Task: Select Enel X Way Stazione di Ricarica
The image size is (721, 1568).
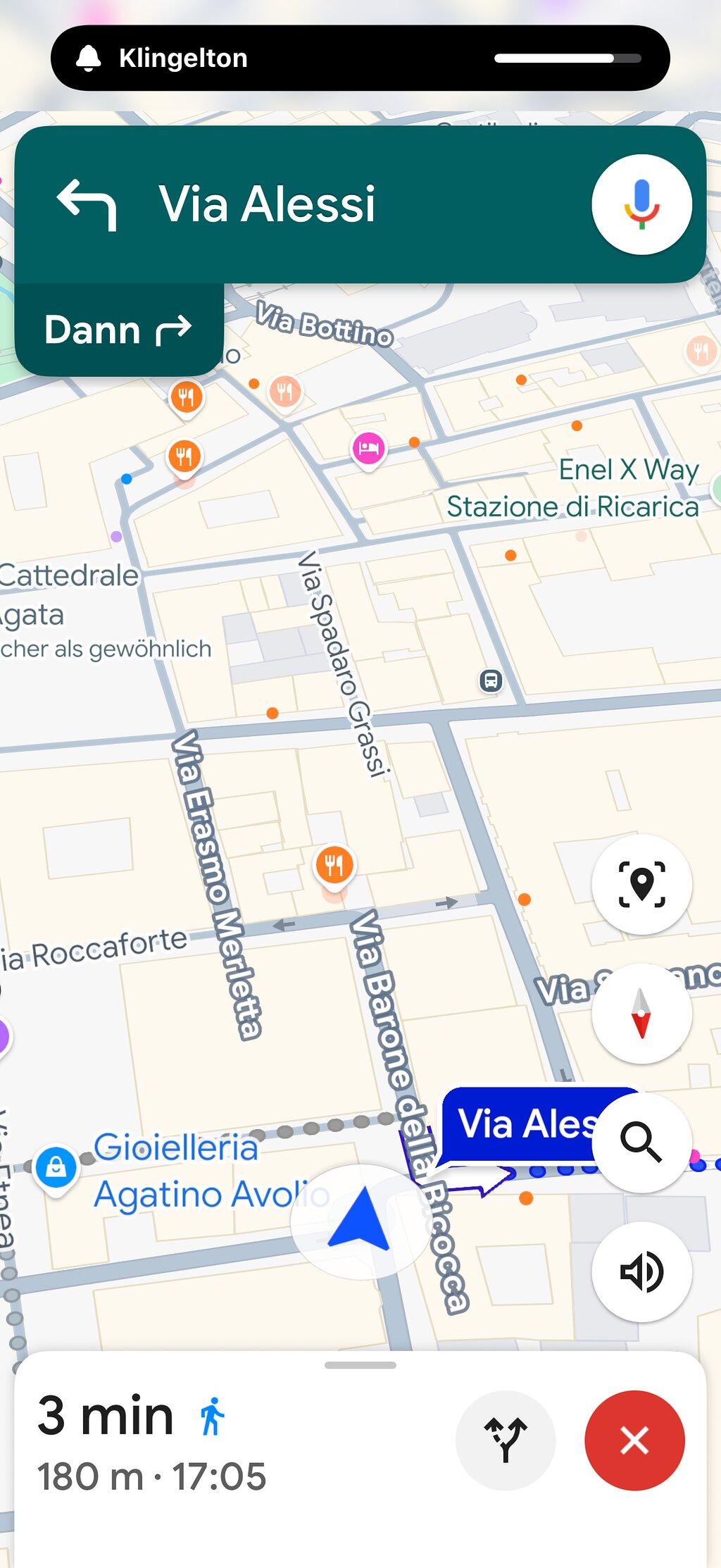Action: pos(573,488)
